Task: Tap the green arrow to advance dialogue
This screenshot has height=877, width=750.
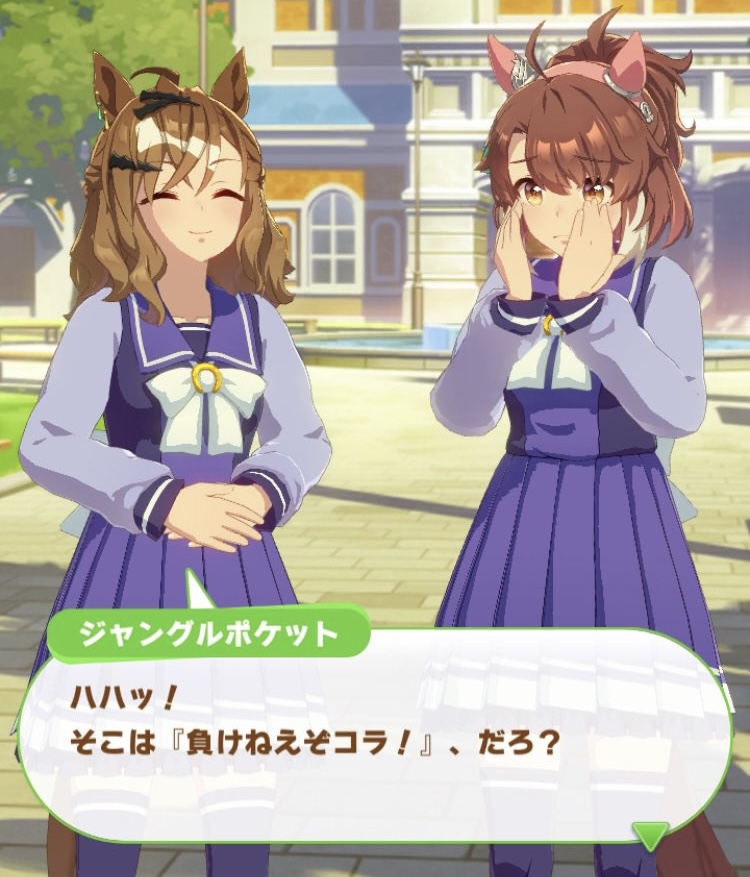Action: point(652,834)
